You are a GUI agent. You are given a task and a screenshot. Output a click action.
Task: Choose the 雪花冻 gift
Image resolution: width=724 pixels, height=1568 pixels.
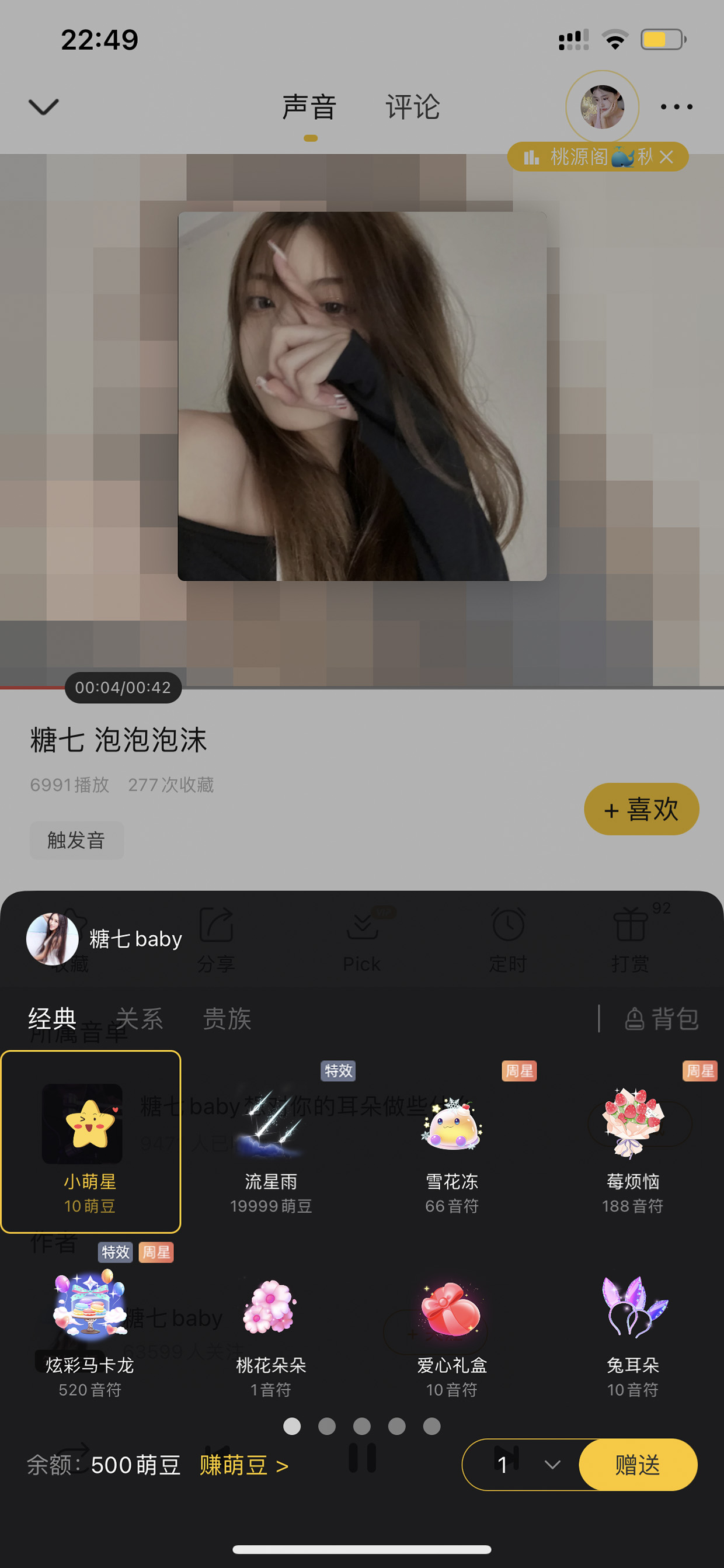pos(452,1142)
